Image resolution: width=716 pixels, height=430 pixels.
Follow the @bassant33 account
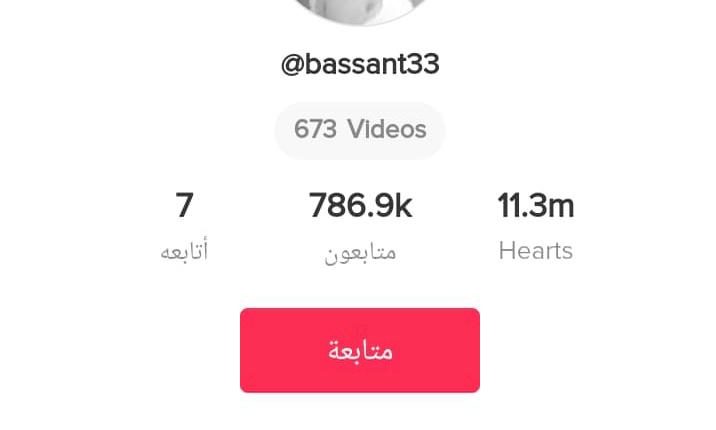359,350
